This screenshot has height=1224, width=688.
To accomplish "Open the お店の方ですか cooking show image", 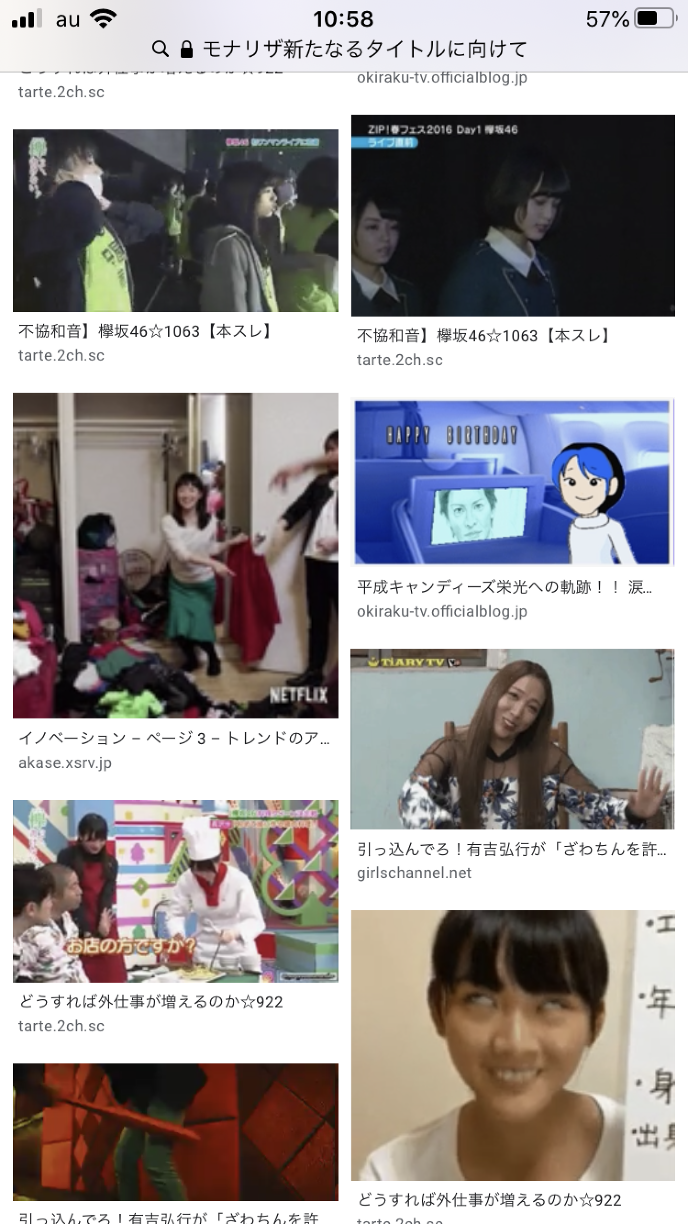I will click(x=175, y=890).
